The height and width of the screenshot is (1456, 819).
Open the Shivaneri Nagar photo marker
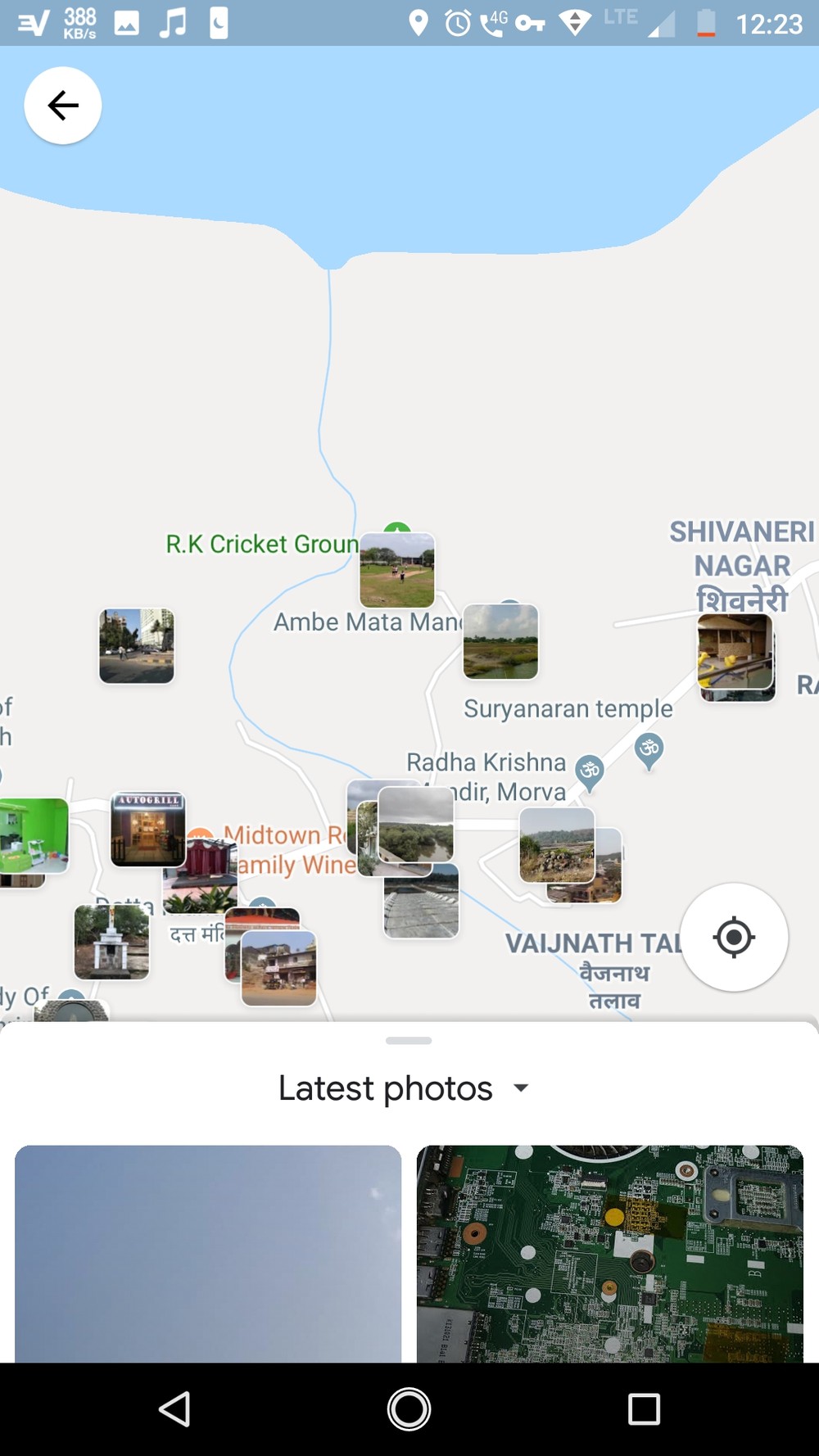point(735,653)
